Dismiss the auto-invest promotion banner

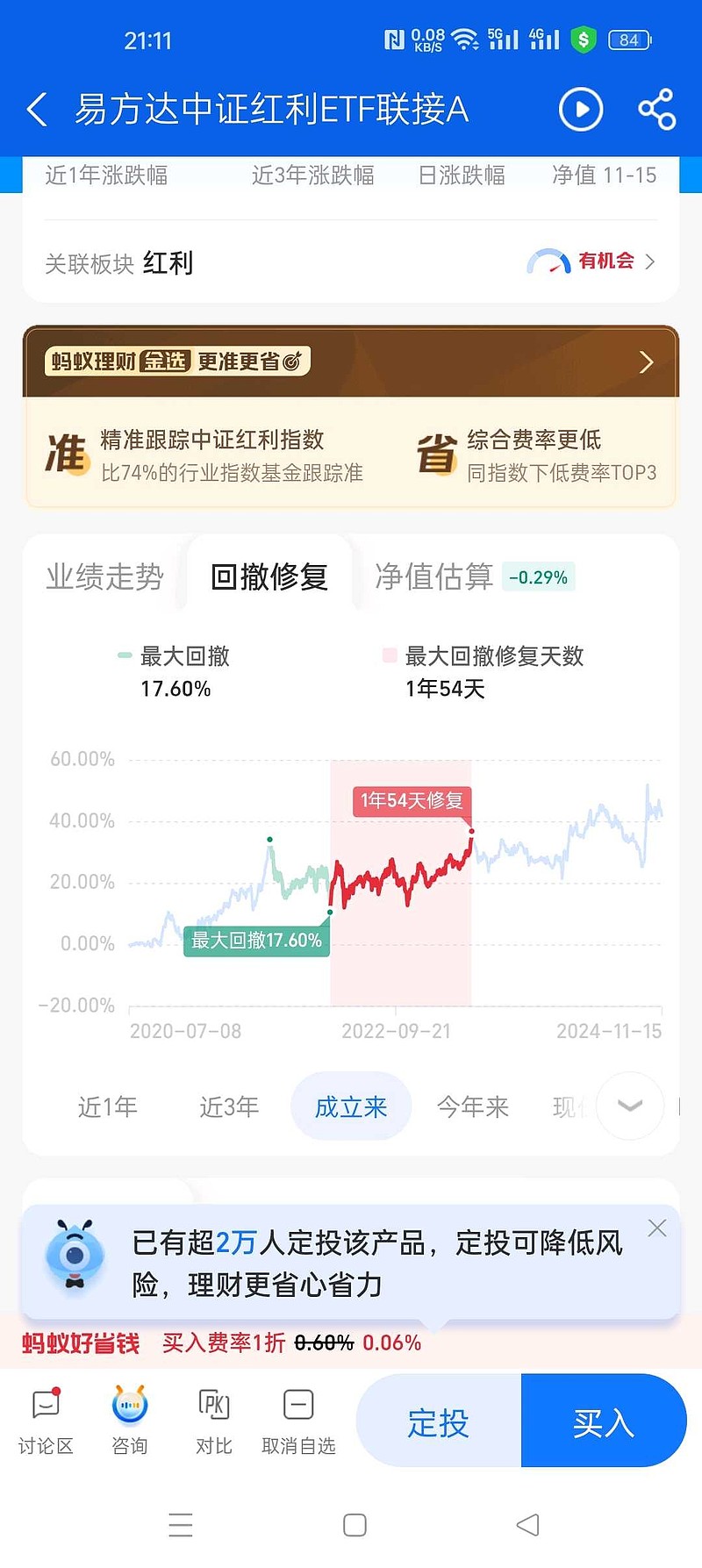[656, 1228]
